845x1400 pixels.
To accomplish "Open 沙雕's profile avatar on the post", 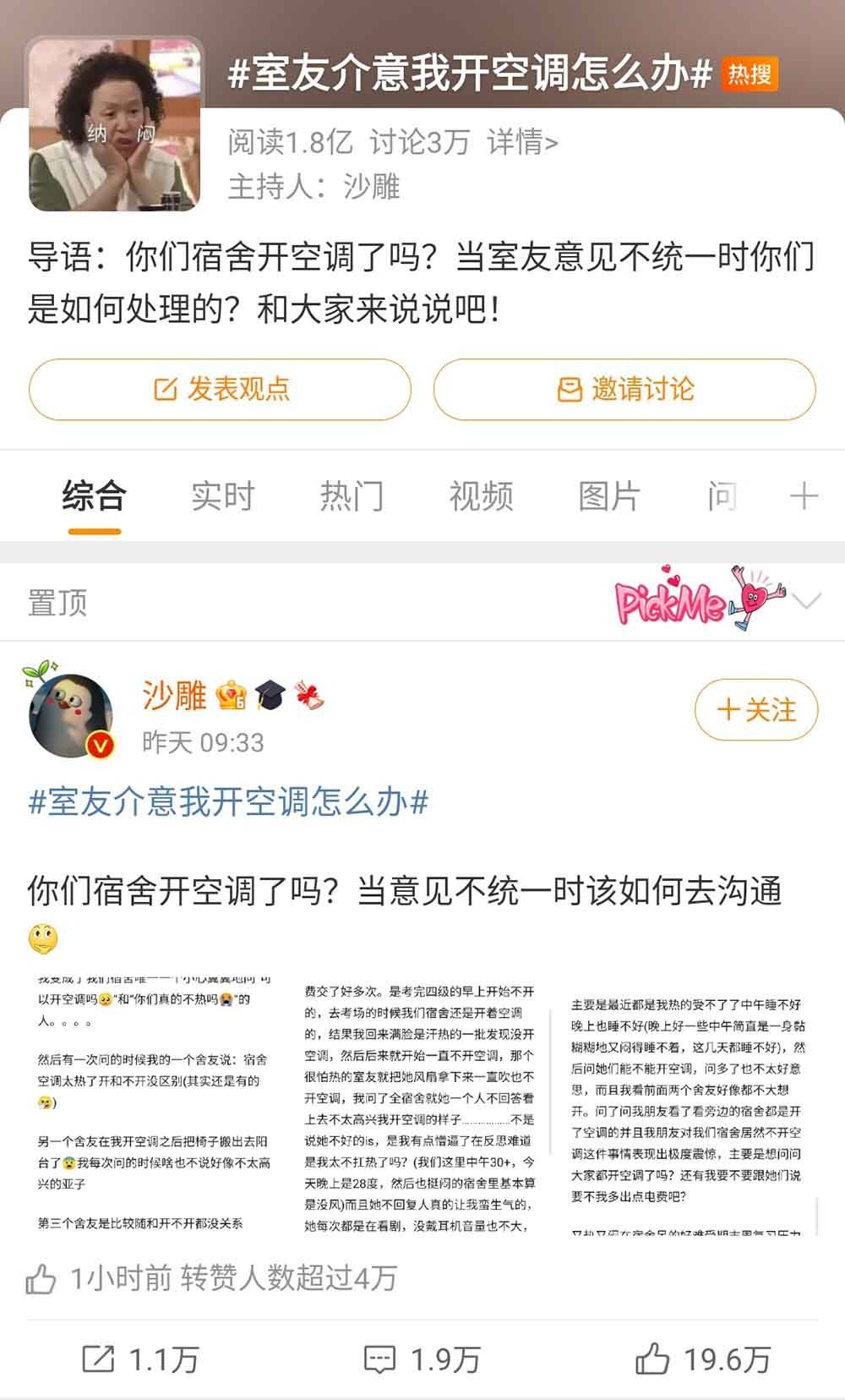I will pos(71,715).
